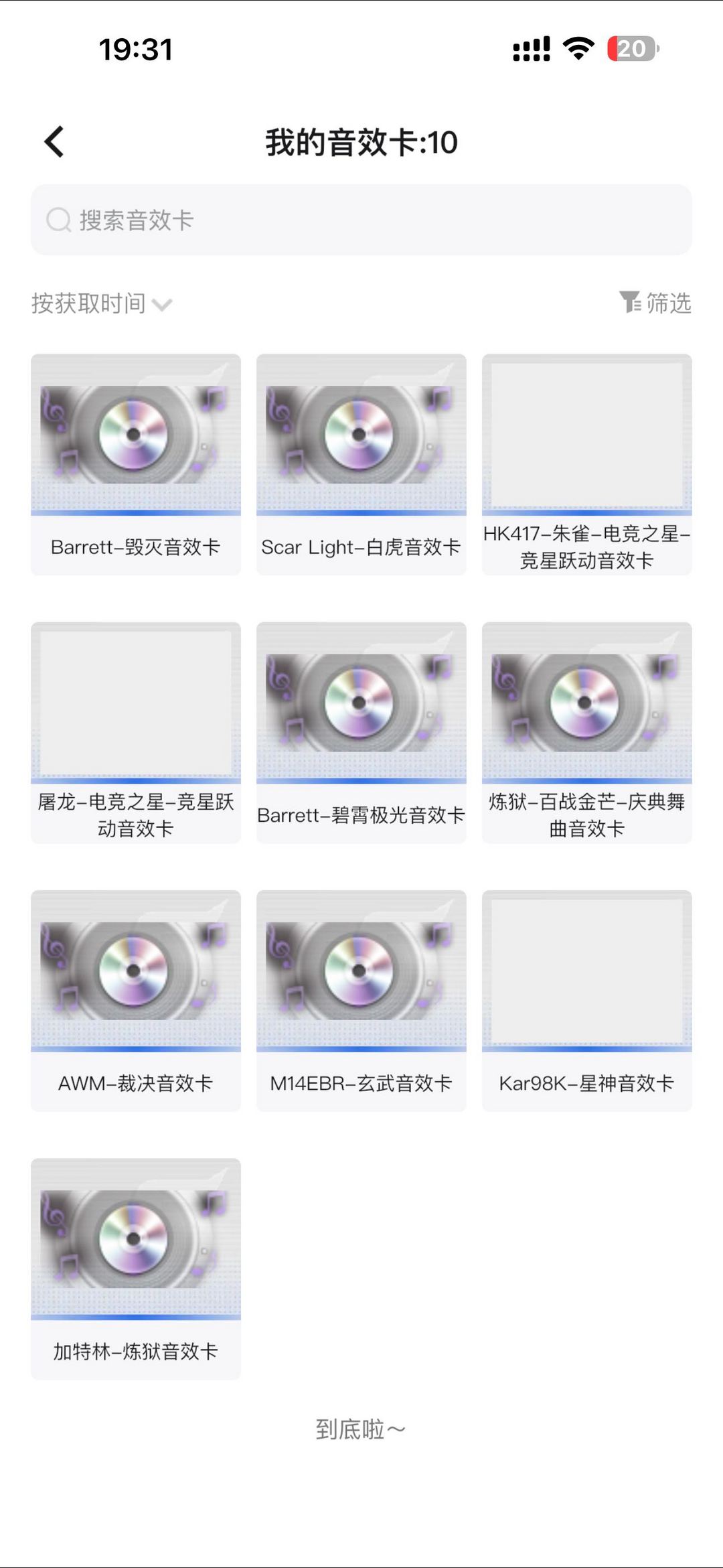
Task: Go back using the top-left arrow
Action: [x=55, y=142]
